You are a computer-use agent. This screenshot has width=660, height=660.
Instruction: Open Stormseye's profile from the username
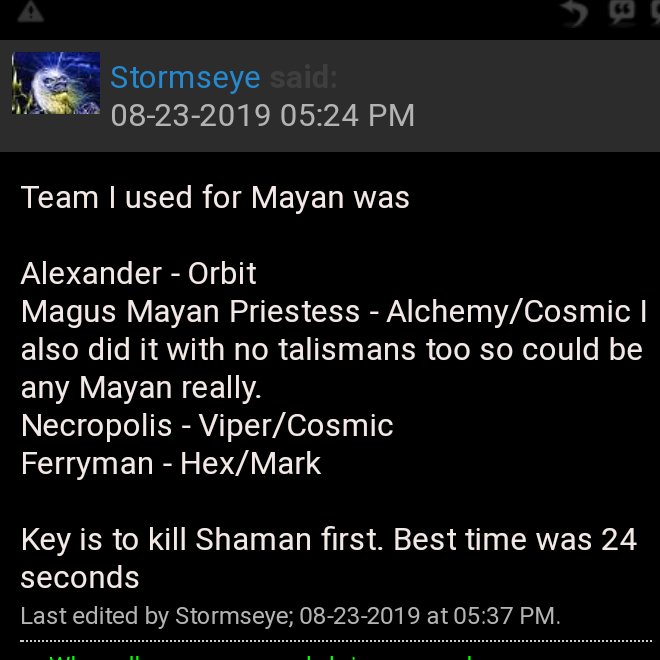pyautogui.click(x=185, y=77)
